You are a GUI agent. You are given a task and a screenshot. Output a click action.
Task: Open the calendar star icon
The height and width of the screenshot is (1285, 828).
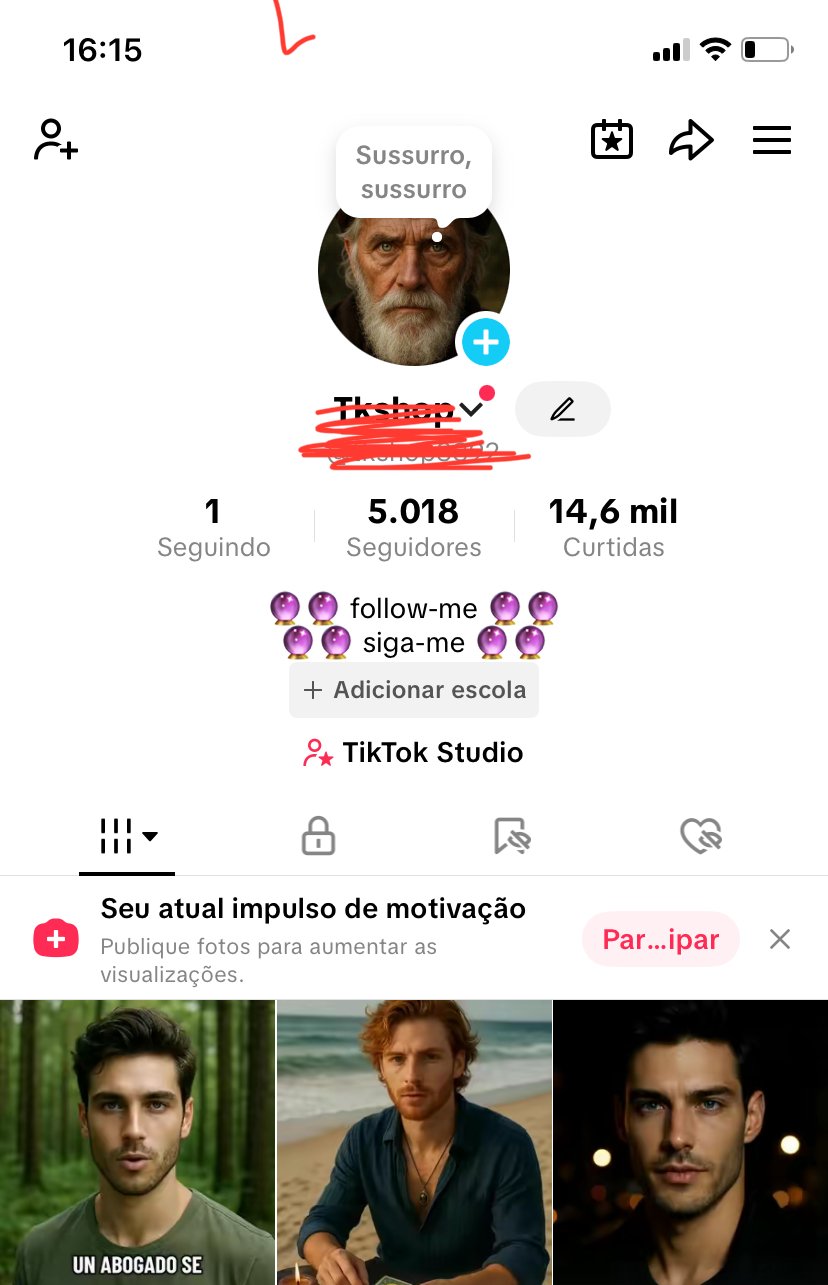pyautogui.click(x=612, y=141)
